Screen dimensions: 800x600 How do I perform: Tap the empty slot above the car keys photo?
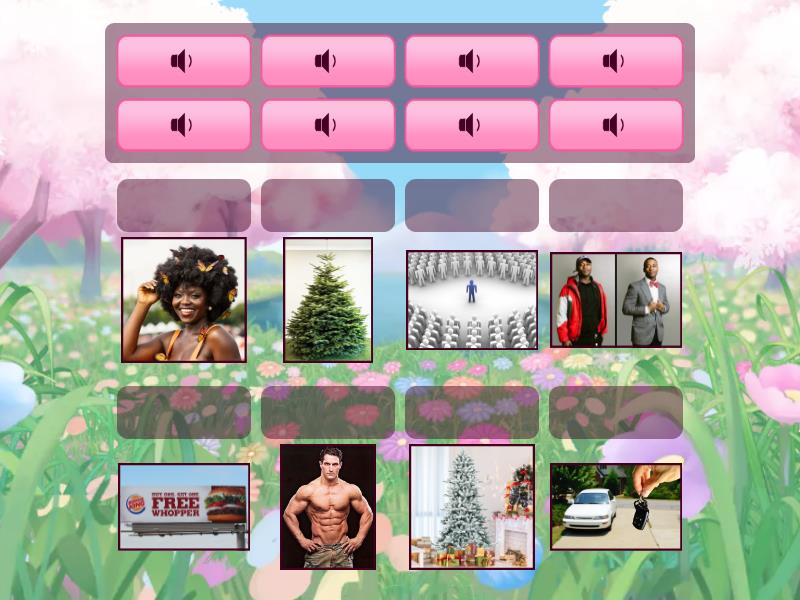tap(616, 412)
